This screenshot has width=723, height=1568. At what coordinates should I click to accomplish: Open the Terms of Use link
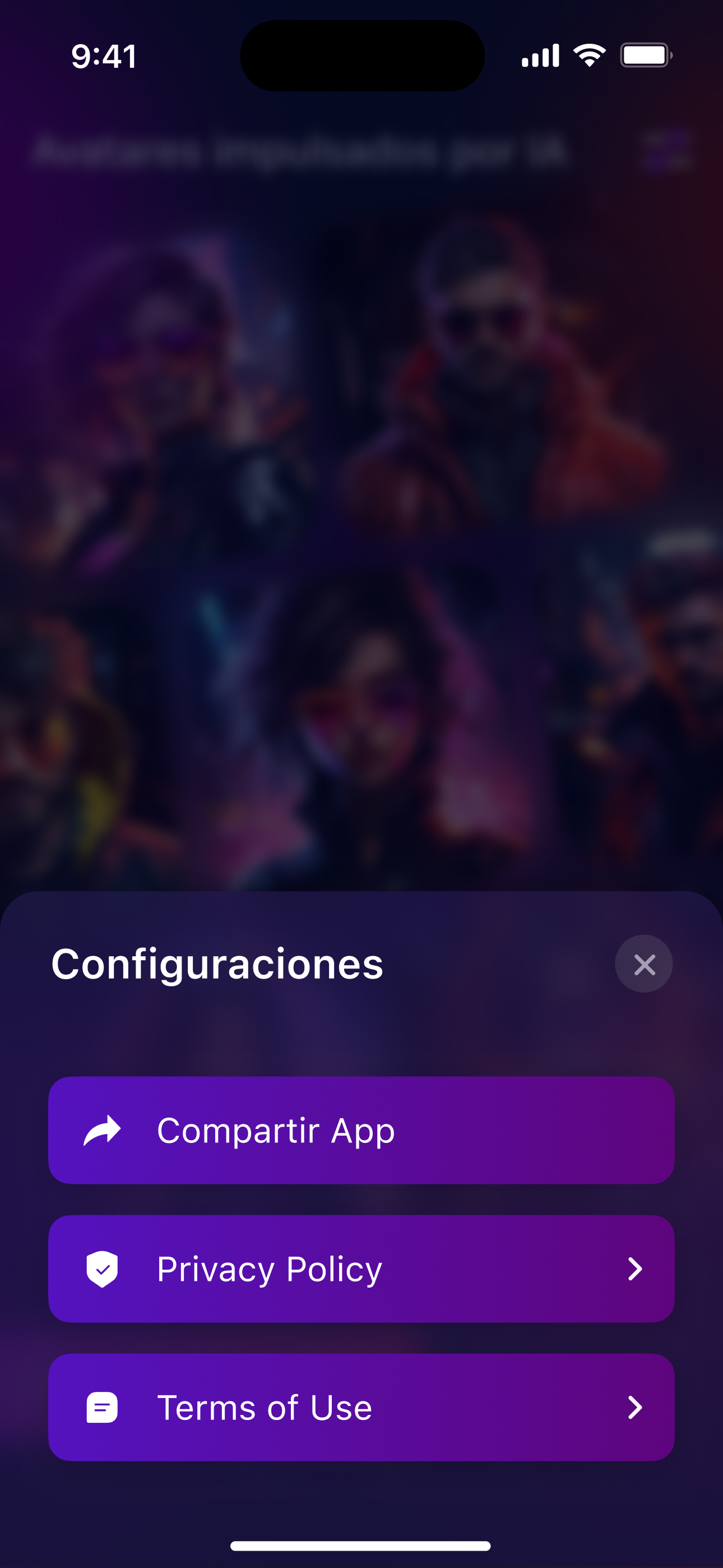[361, 1406]
